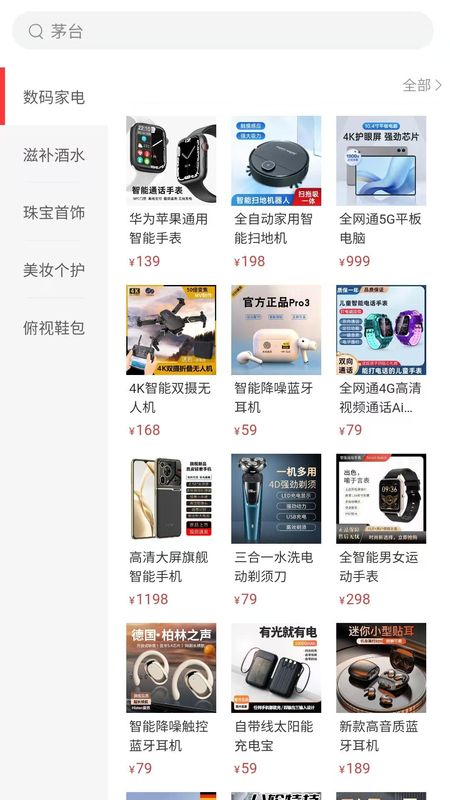
Task: Tap the 茅台 search box
Action: coord(222,31)
